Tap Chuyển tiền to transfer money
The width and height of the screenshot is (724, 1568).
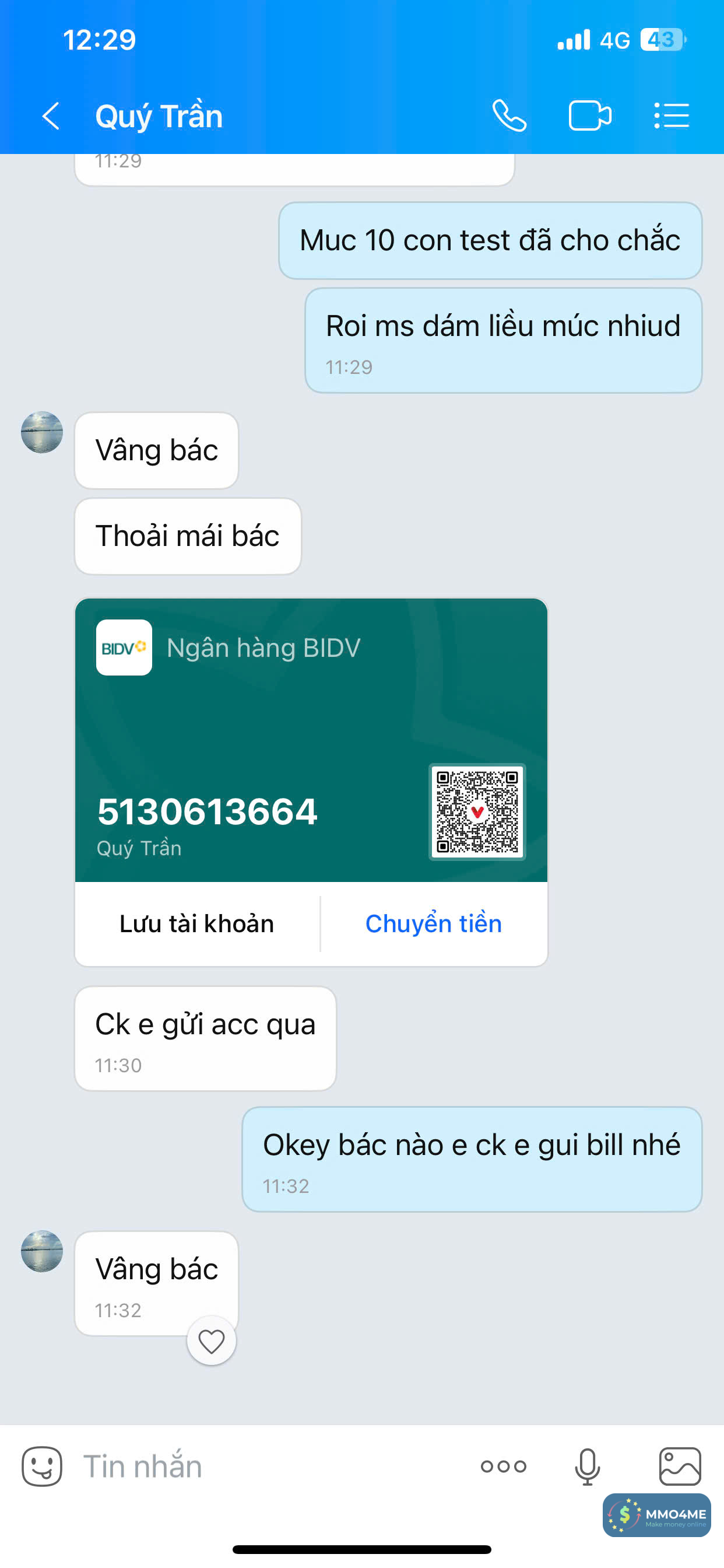pyautogui.click(x=433, y=924)
